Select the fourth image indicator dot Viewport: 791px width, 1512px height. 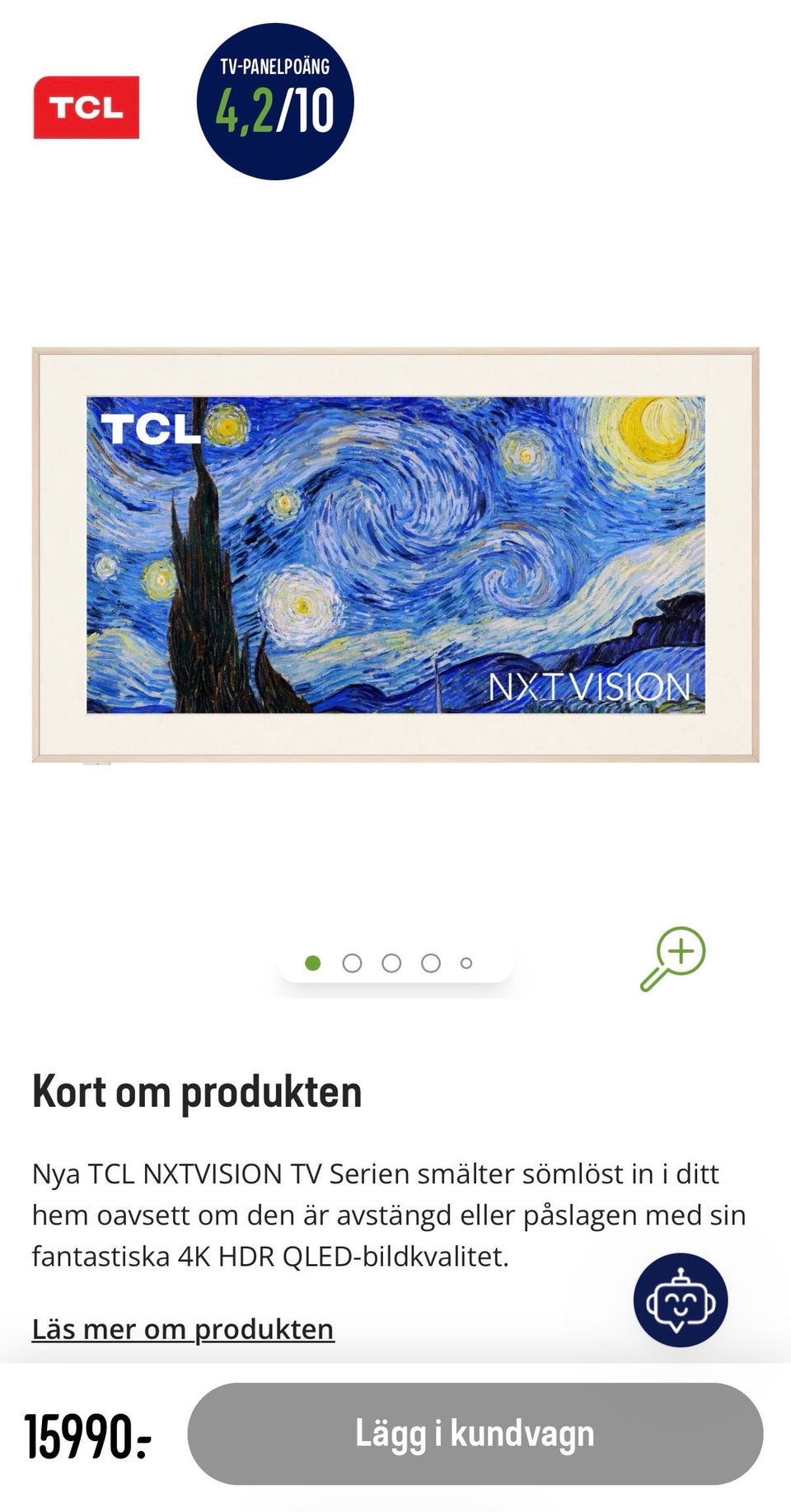430,961
